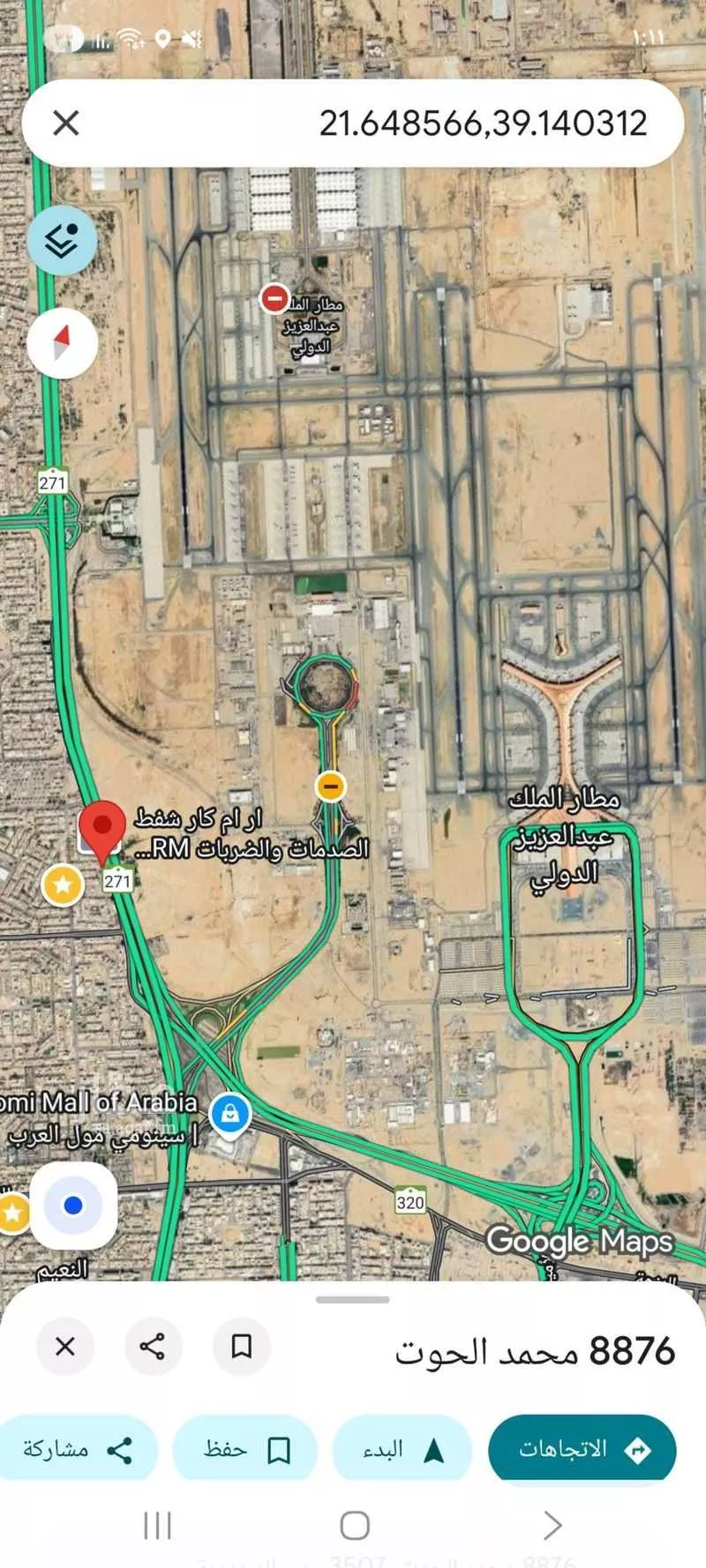Go to the home screen
Screen dimensions: 706x1568
click(x=354, y=1525)
